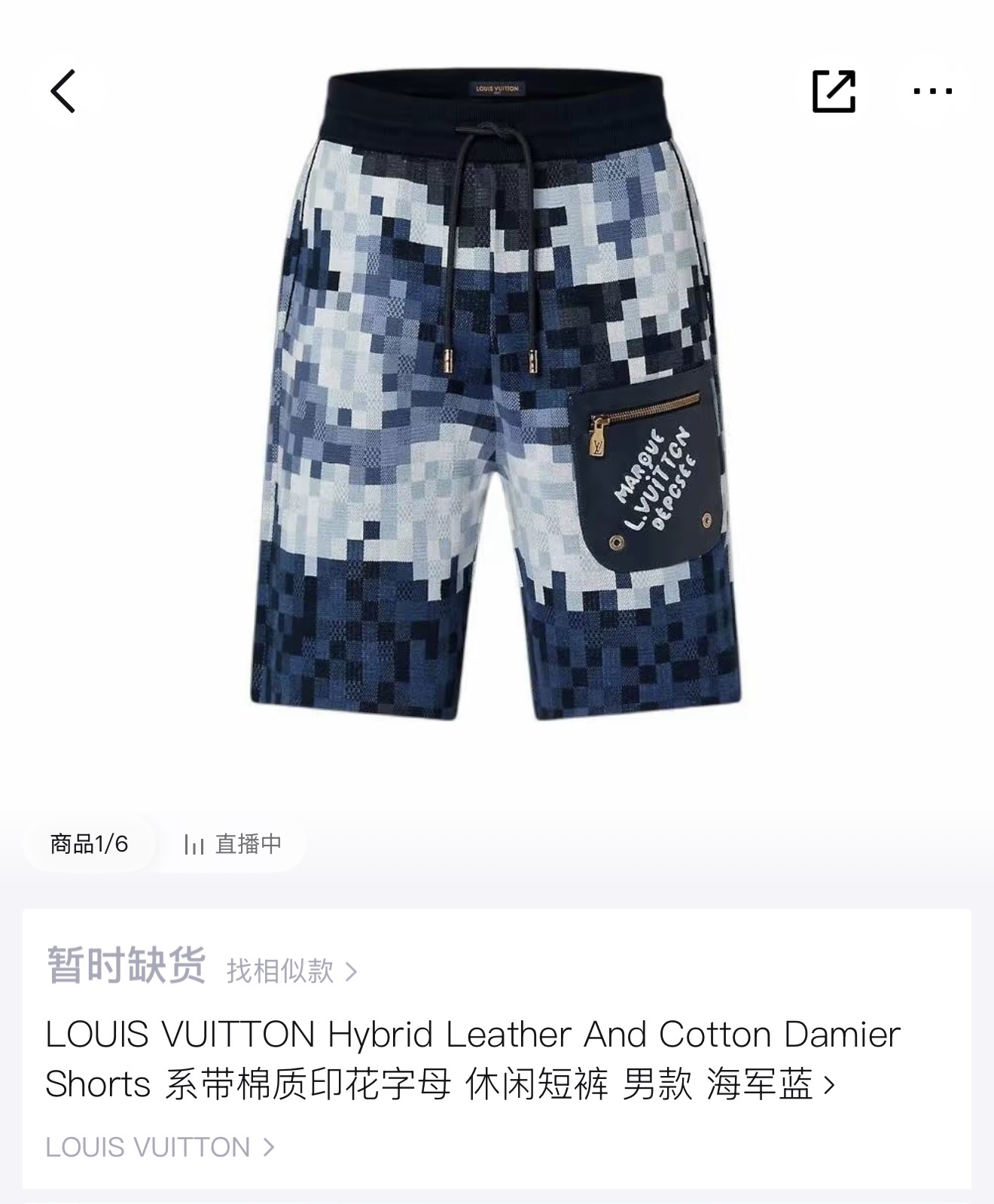The height and width of the screenshot is (1204, 994).
Task: Open the 直播中 live stream badge
Action: [233, 844]
